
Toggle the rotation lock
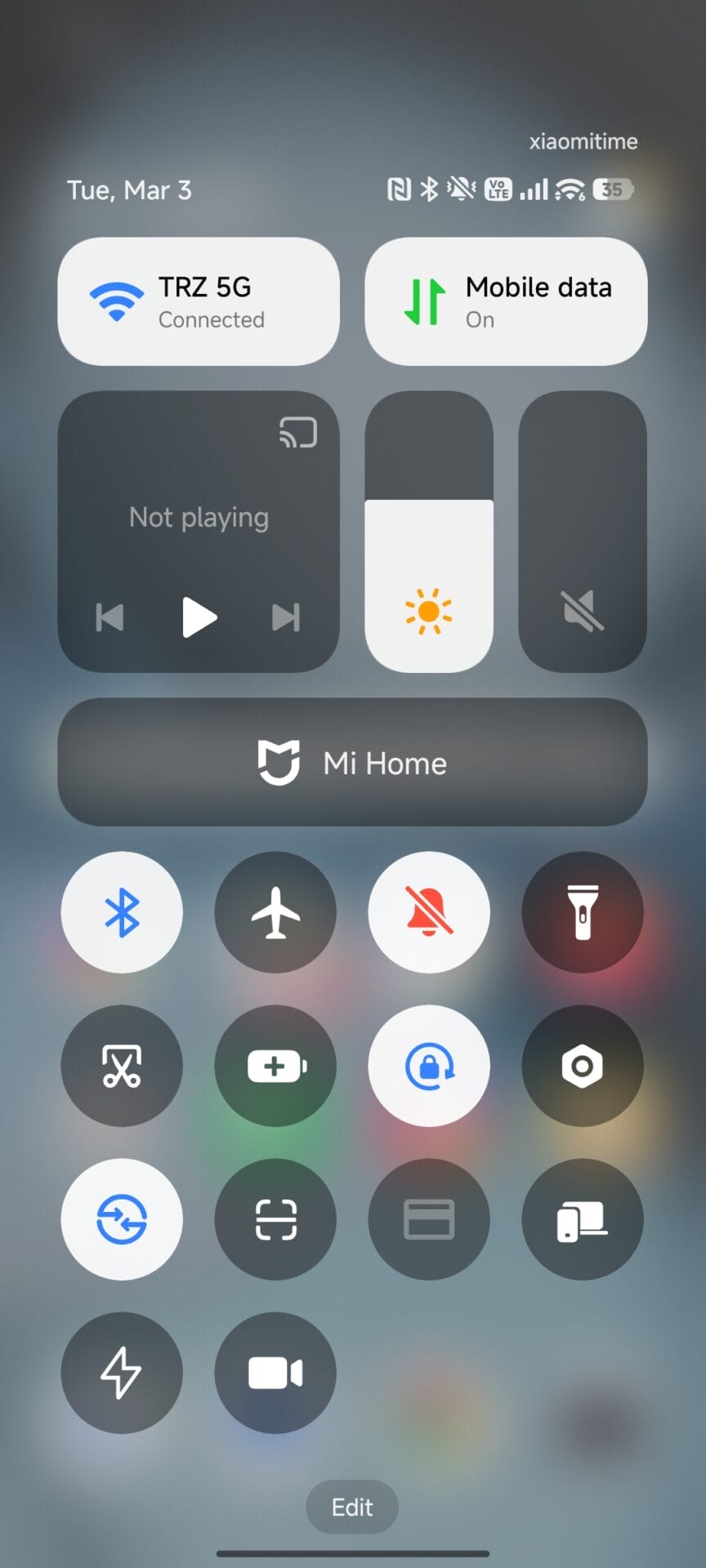pos(429,1066)
